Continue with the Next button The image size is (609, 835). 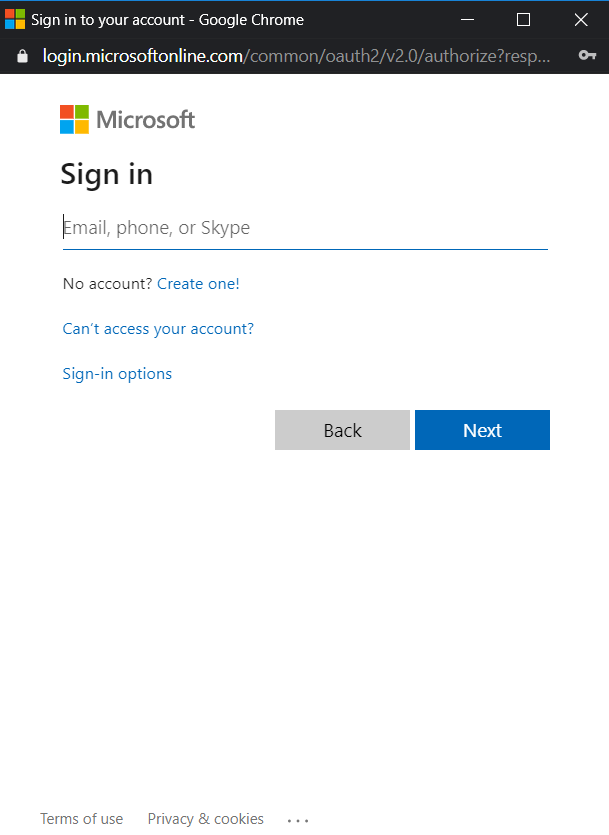(482, 430)
